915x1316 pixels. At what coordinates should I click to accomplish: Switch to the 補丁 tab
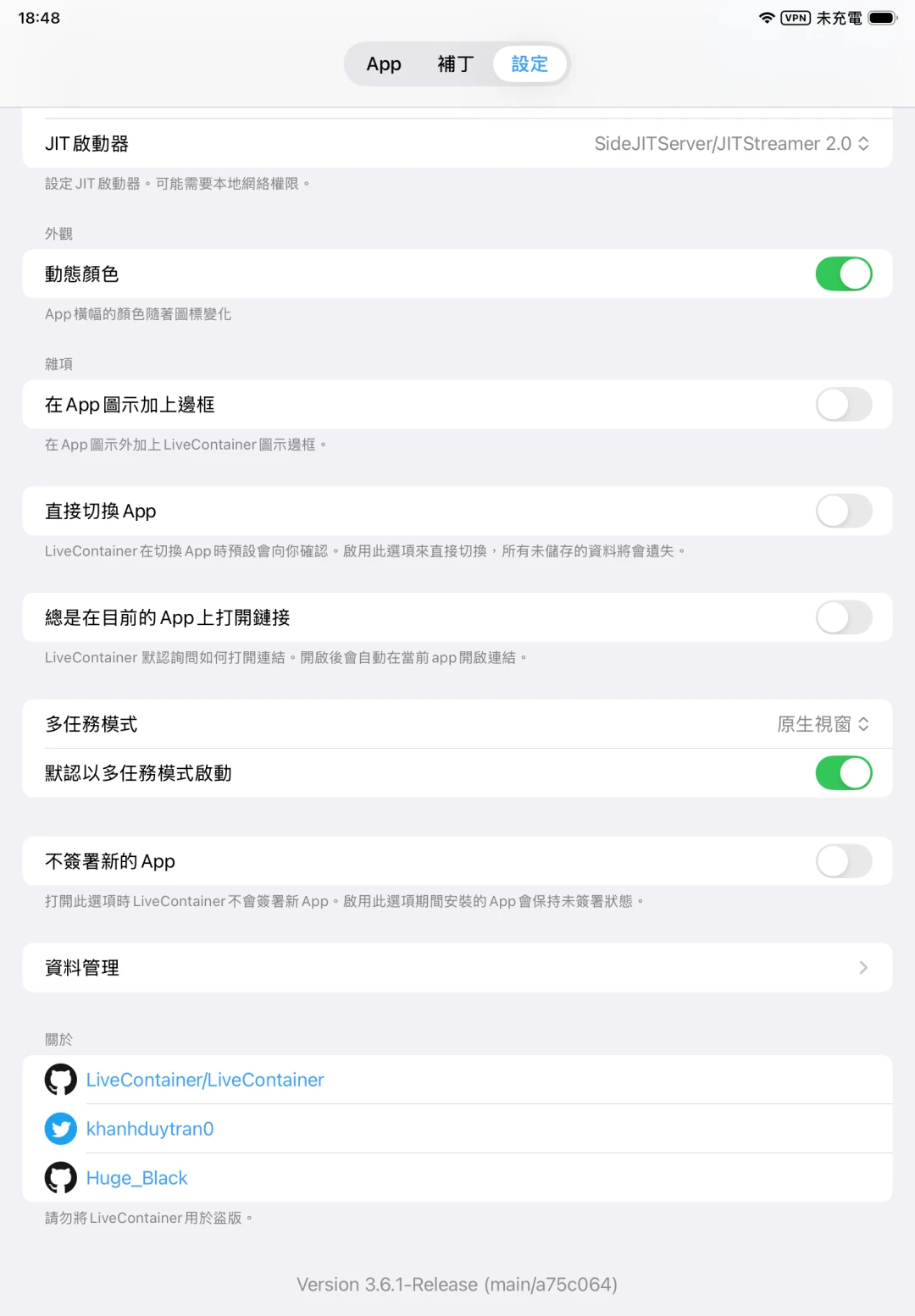click(455, 64)
